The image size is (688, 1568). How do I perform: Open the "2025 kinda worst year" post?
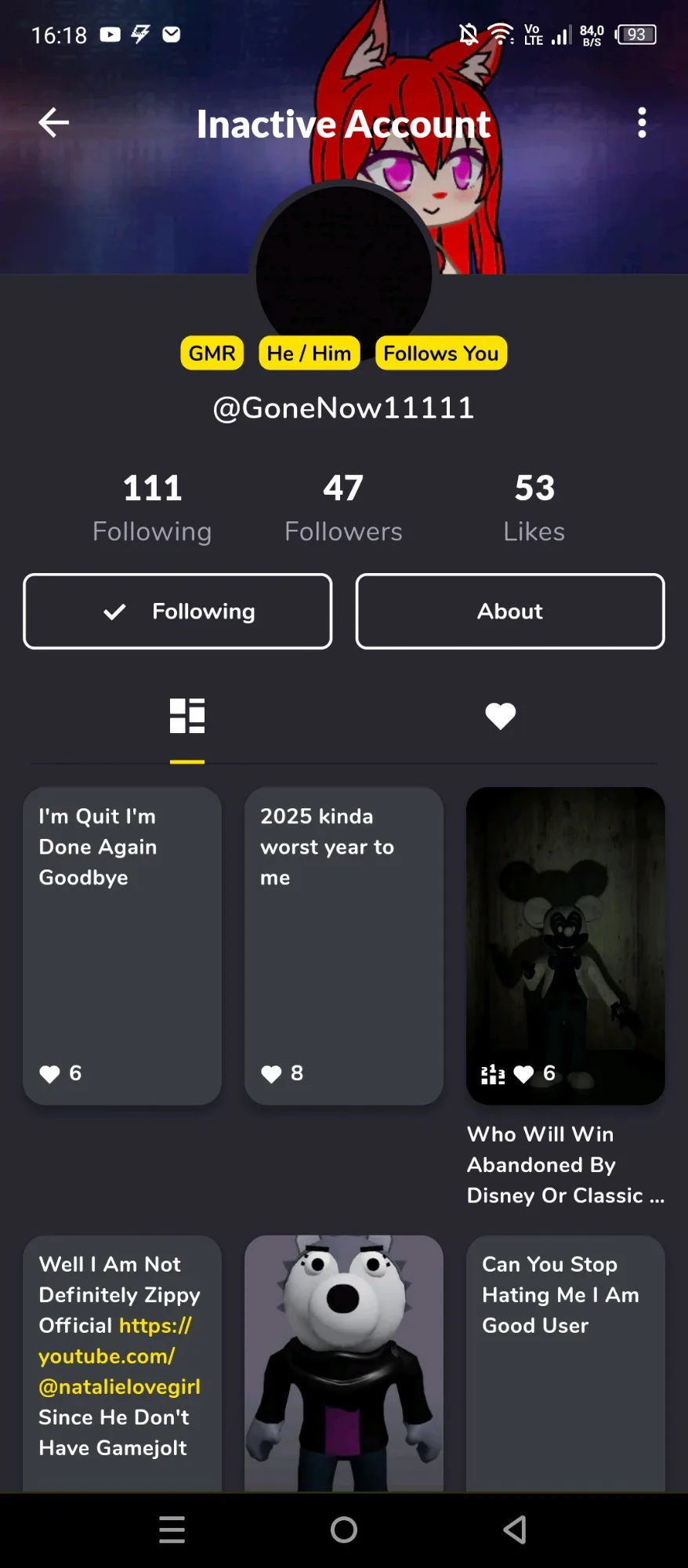coord(344,946)
